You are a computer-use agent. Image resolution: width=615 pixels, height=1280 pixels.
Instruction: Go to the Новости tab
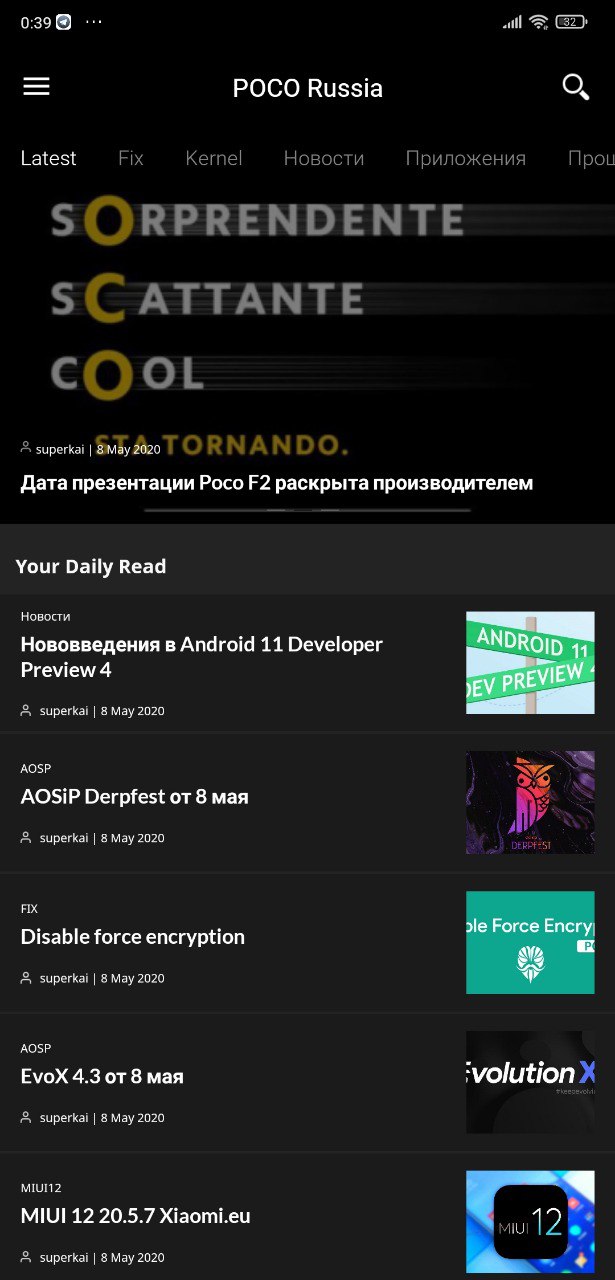pos(323,158)
